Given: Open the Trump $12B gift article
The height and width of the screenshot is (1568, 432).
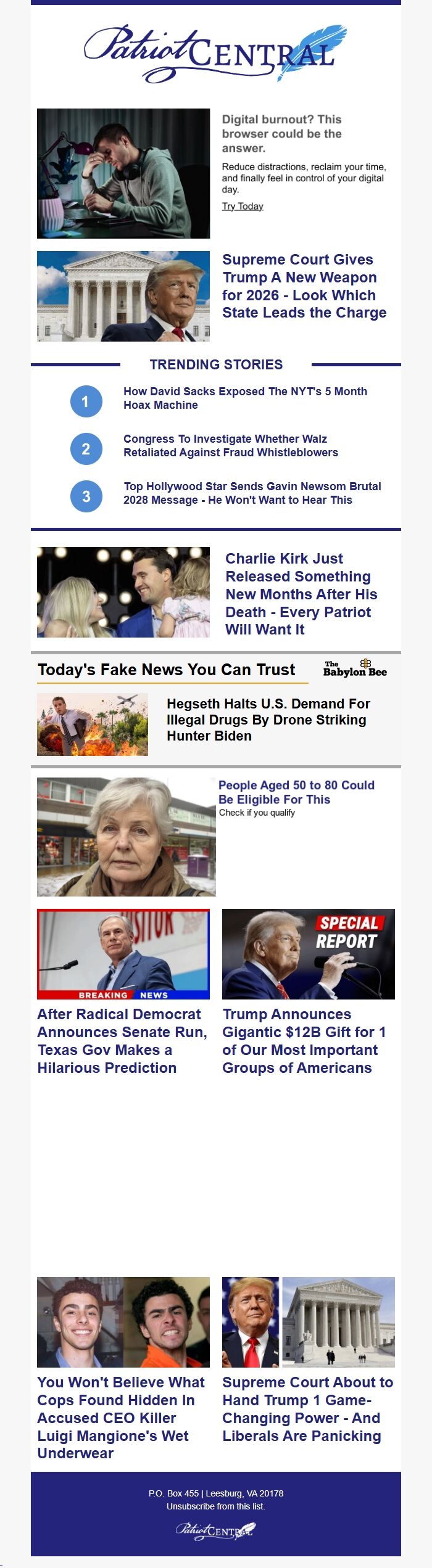Looking at the screenshot, I should [304, 1041].
